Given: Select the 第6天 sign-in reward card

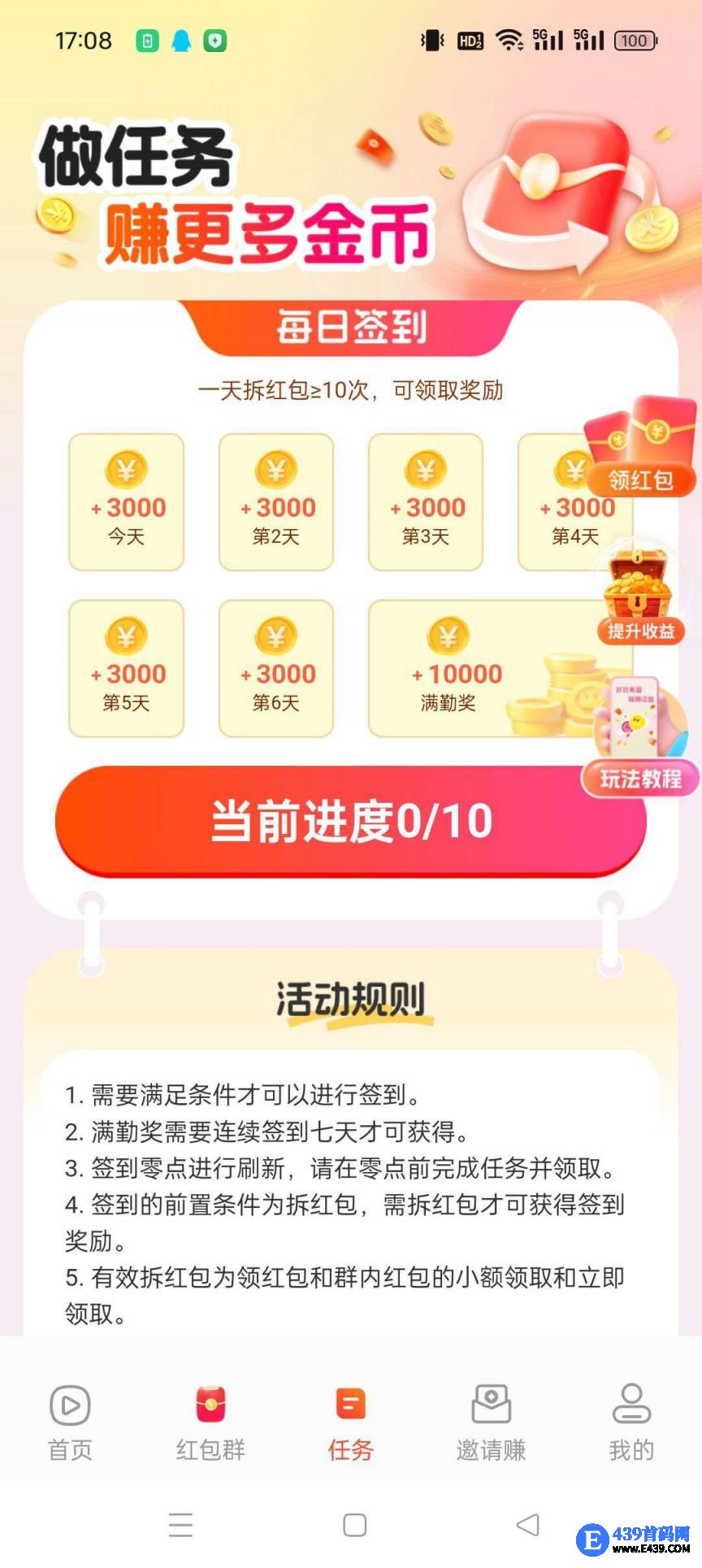Looking at the screenshot, I should coord(276,668).
